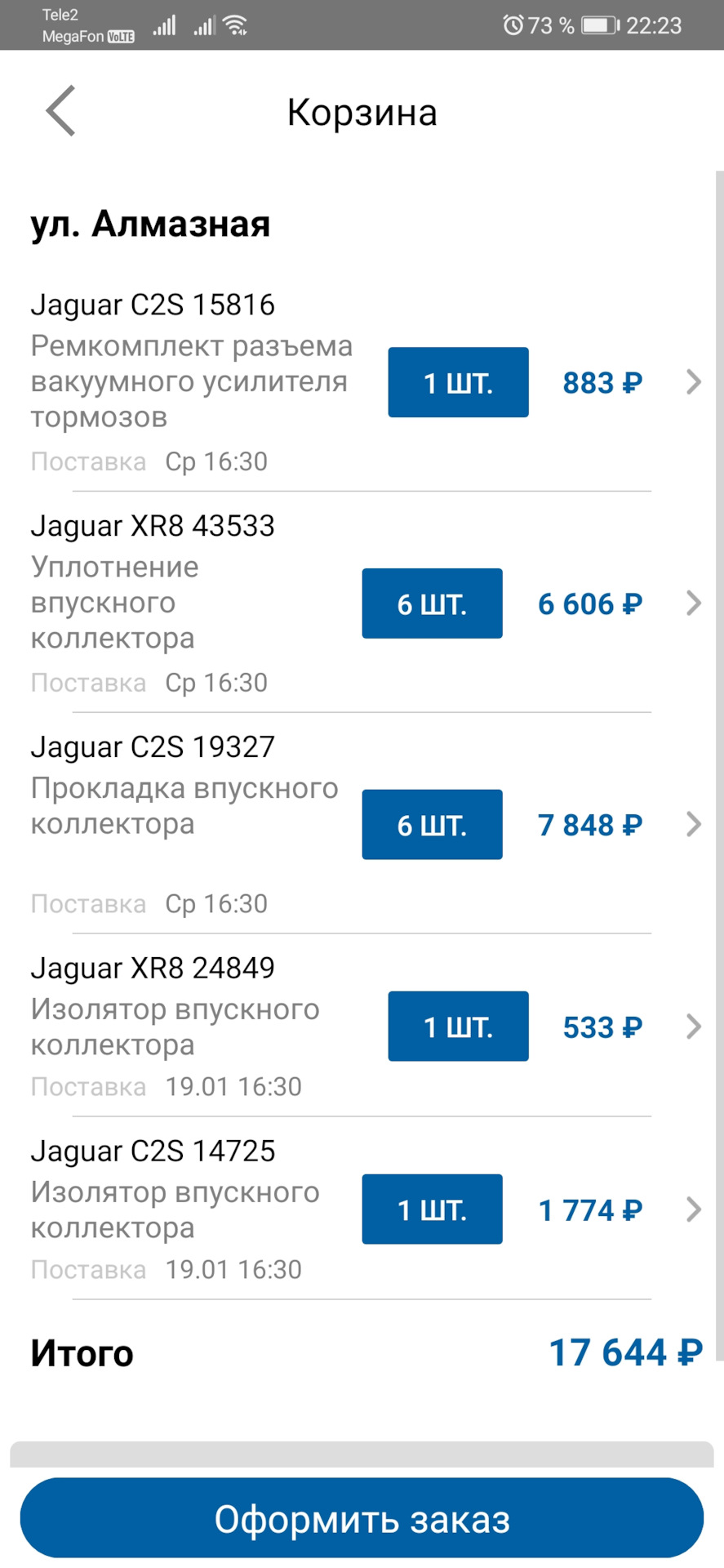
Task: Tap the alarm clock icon in status bar
Action: click(513, 25)
